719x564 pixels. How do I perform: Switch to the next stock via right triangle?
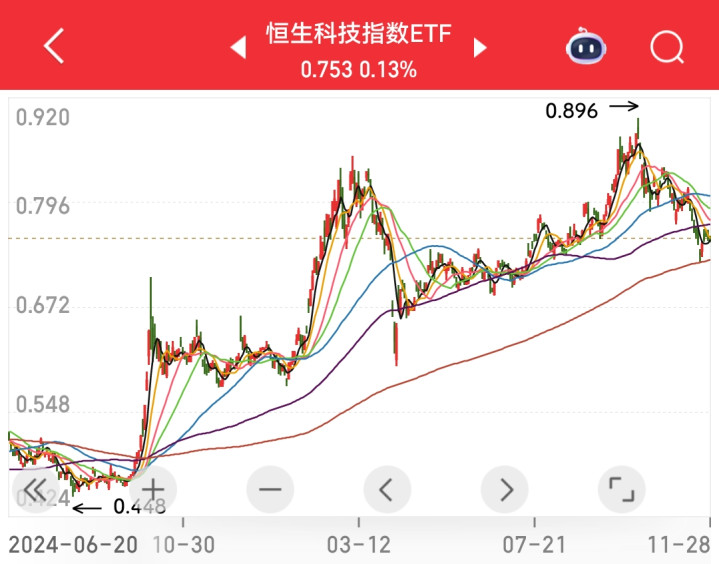click(480, 47)
